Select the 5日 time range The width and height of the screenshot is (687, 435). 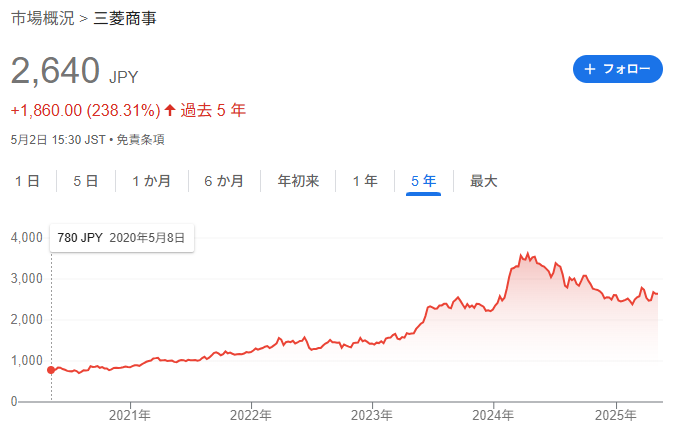coord(85,181)
